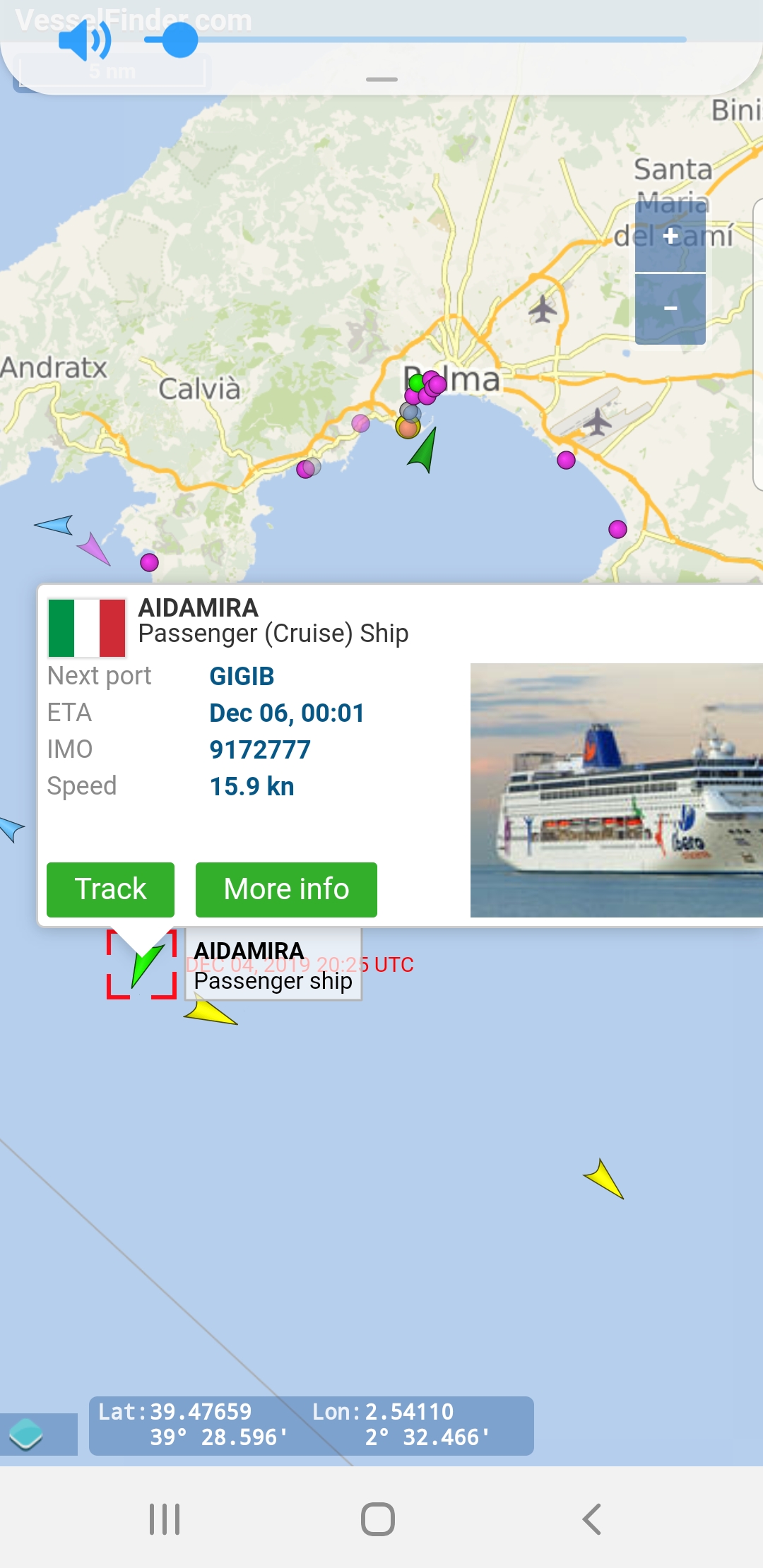Select the dark green vessel near Palma
Screen dimensions: 763x1568
(x=425, y=453)
